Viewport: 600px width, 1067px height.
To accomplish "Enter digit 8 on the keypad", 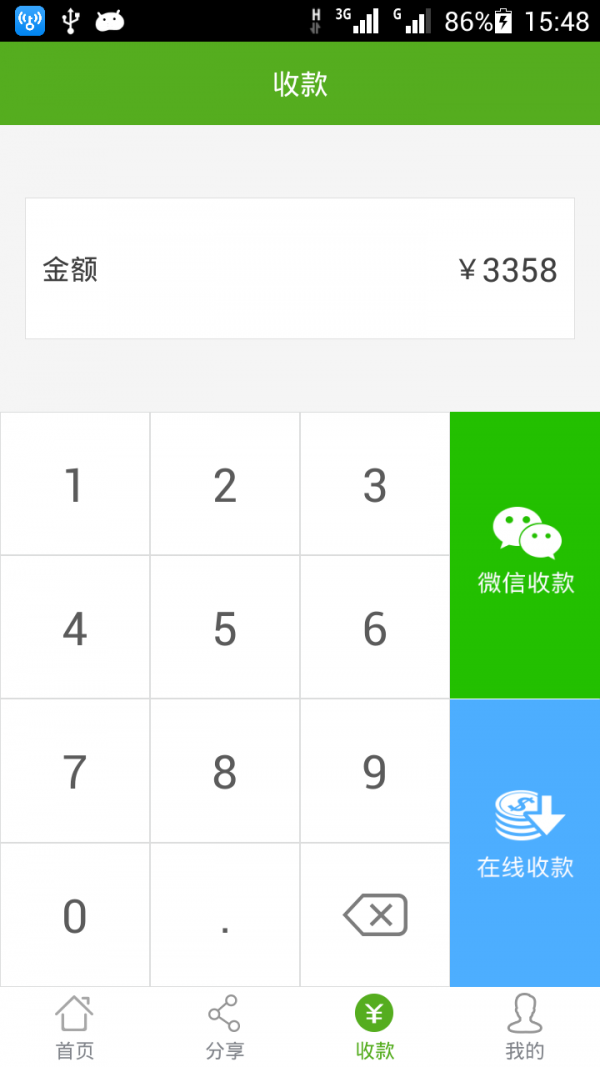I will point(225,771).
